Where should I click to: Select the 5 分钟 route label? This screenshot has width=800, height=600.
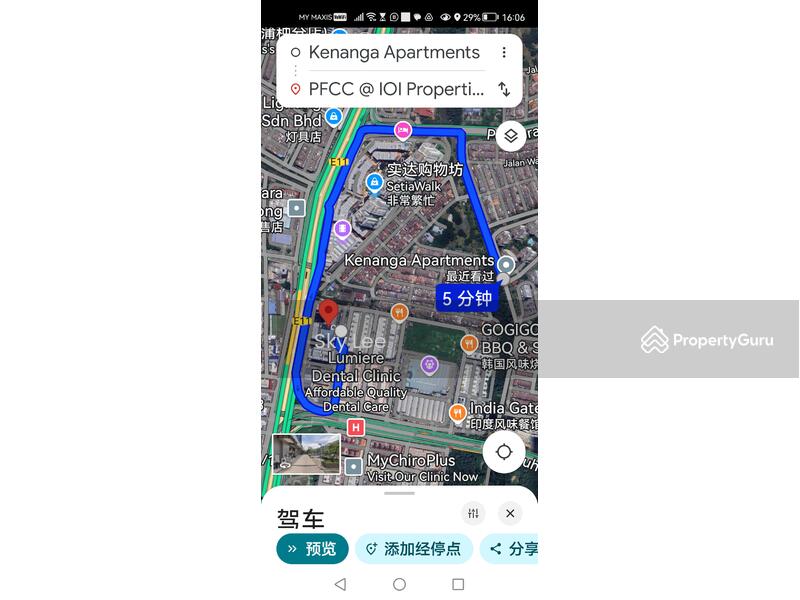coord(467,298)
